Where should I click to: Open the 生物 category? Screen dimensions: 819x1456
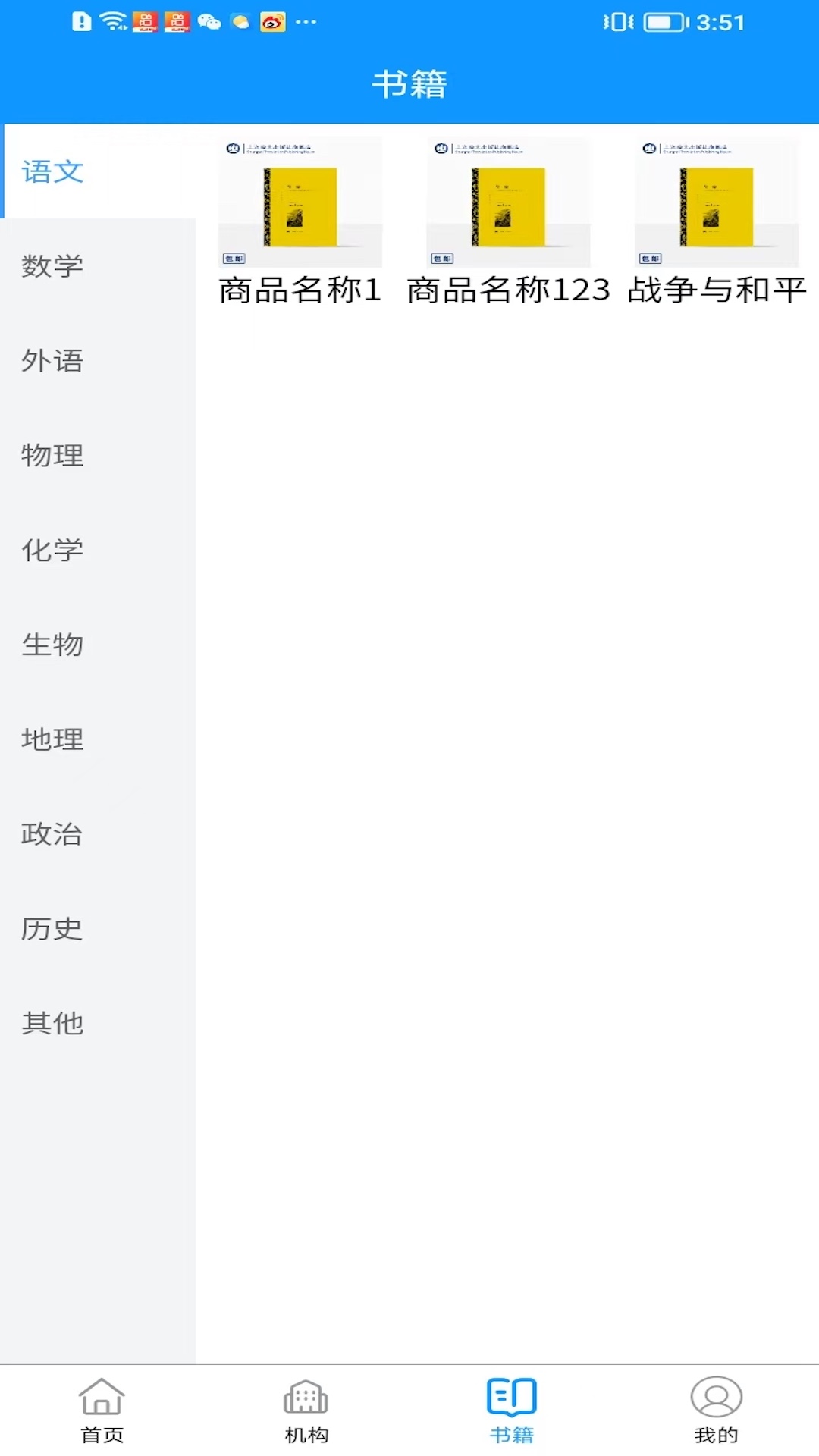(52, 646)
